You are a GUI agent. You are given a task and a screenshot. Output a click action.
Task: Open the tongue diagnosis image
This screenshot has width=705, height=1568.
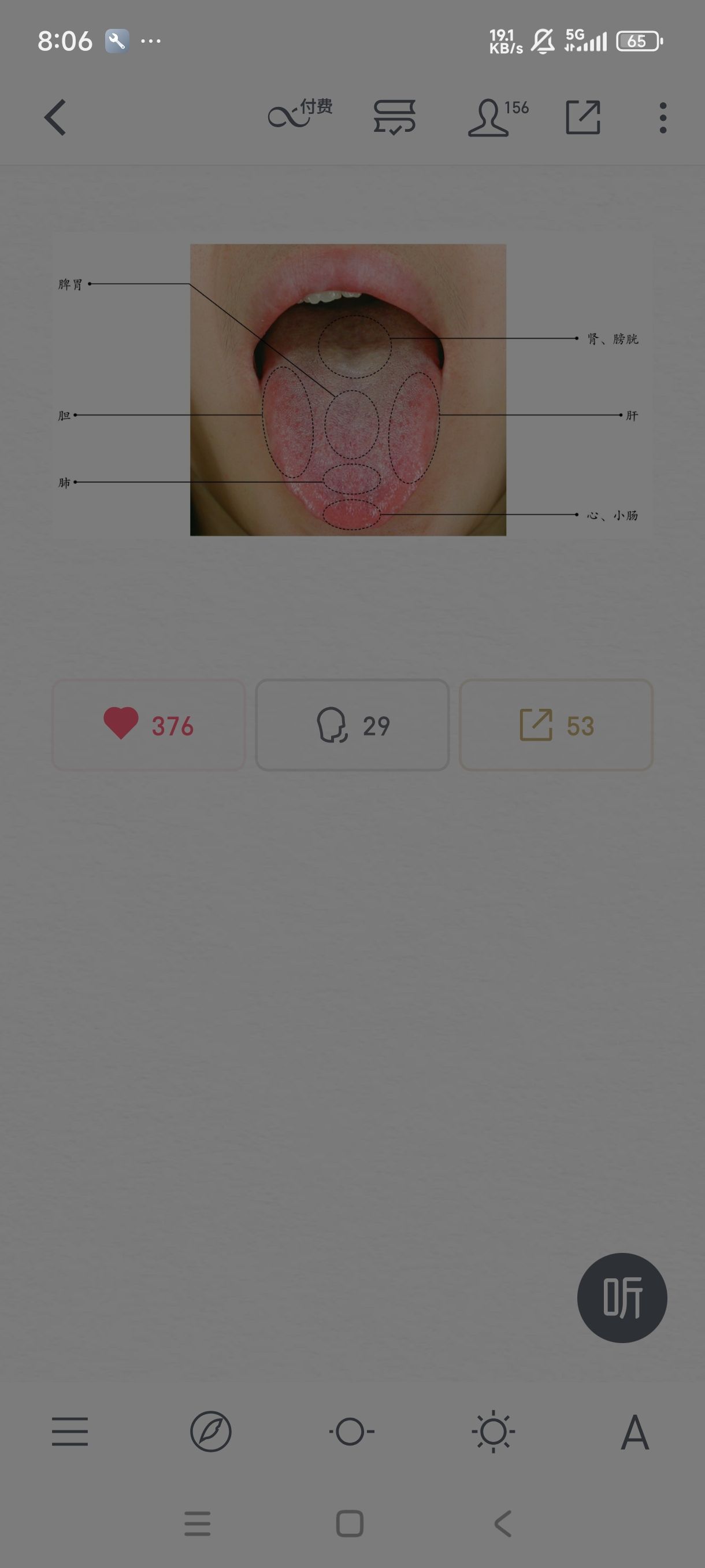pyautogui.click(x=348, y=390)
